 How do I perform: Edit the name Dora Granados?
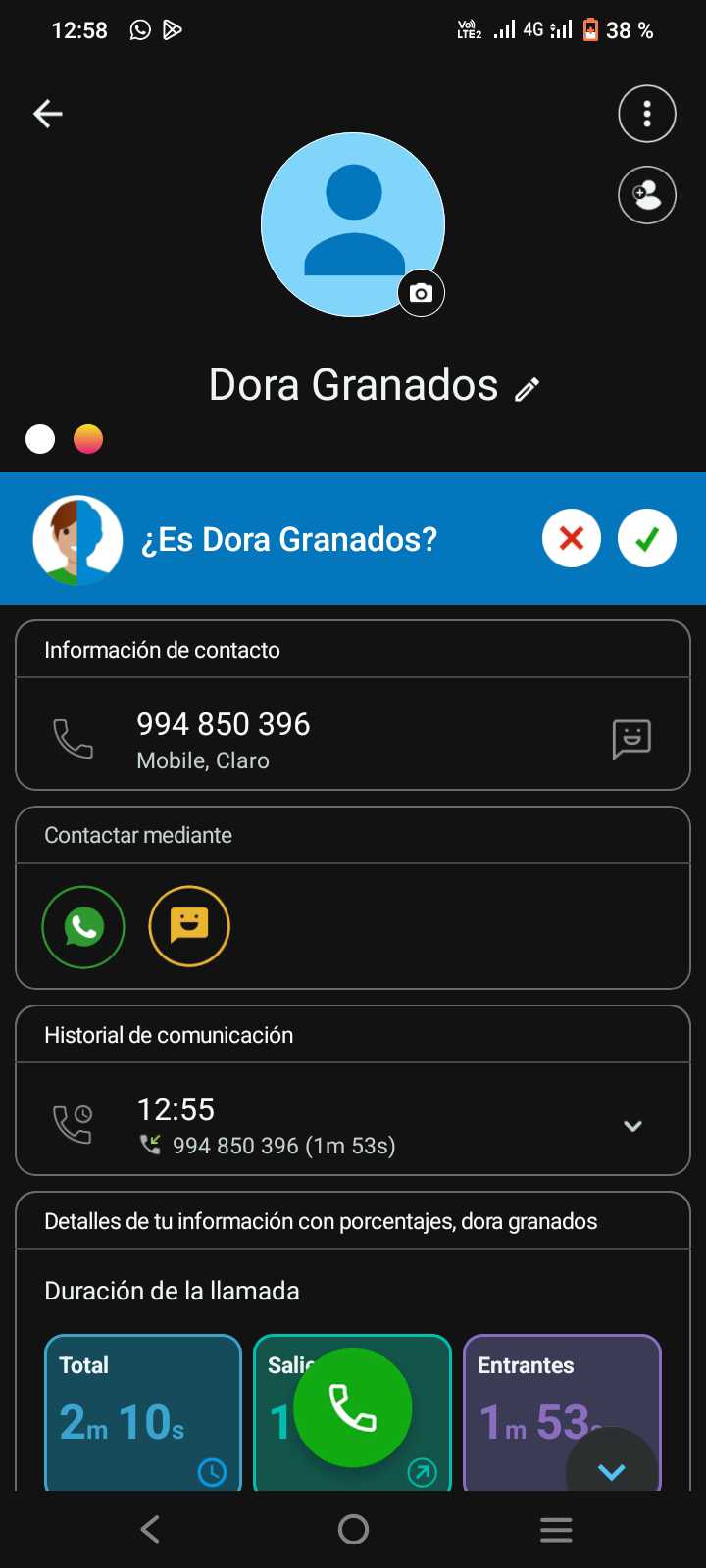tap(528, 389)
